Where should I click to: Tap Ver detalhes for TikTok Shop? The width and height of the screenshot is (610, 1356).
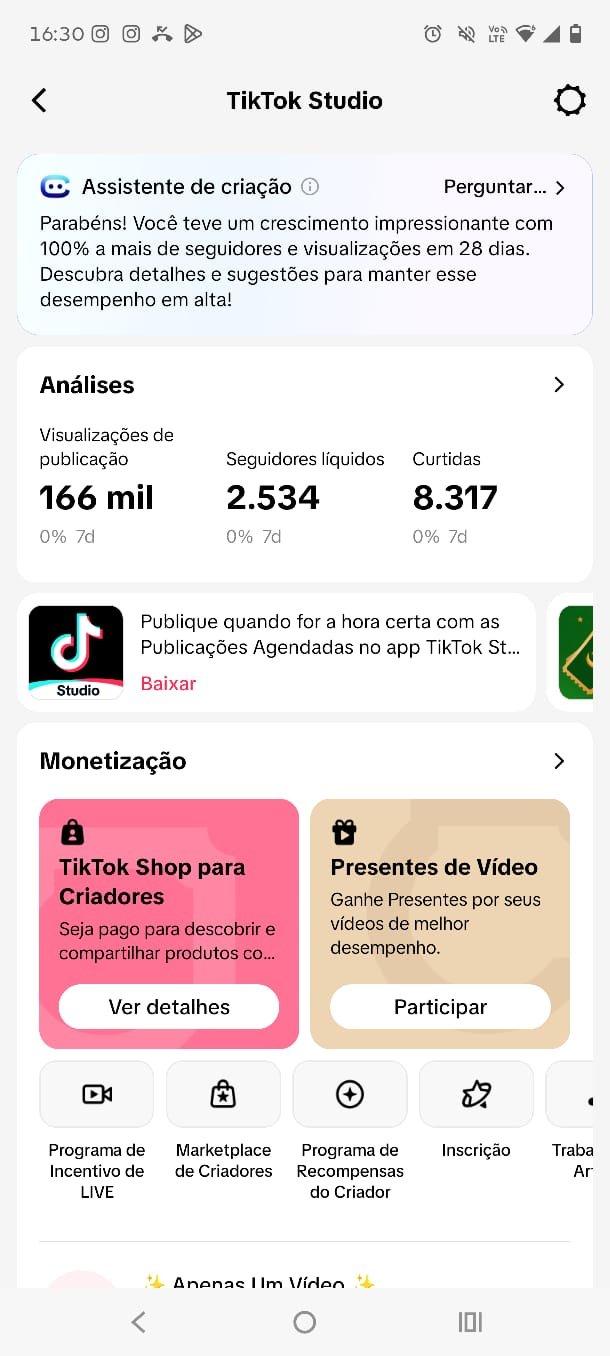[169, 1007]
